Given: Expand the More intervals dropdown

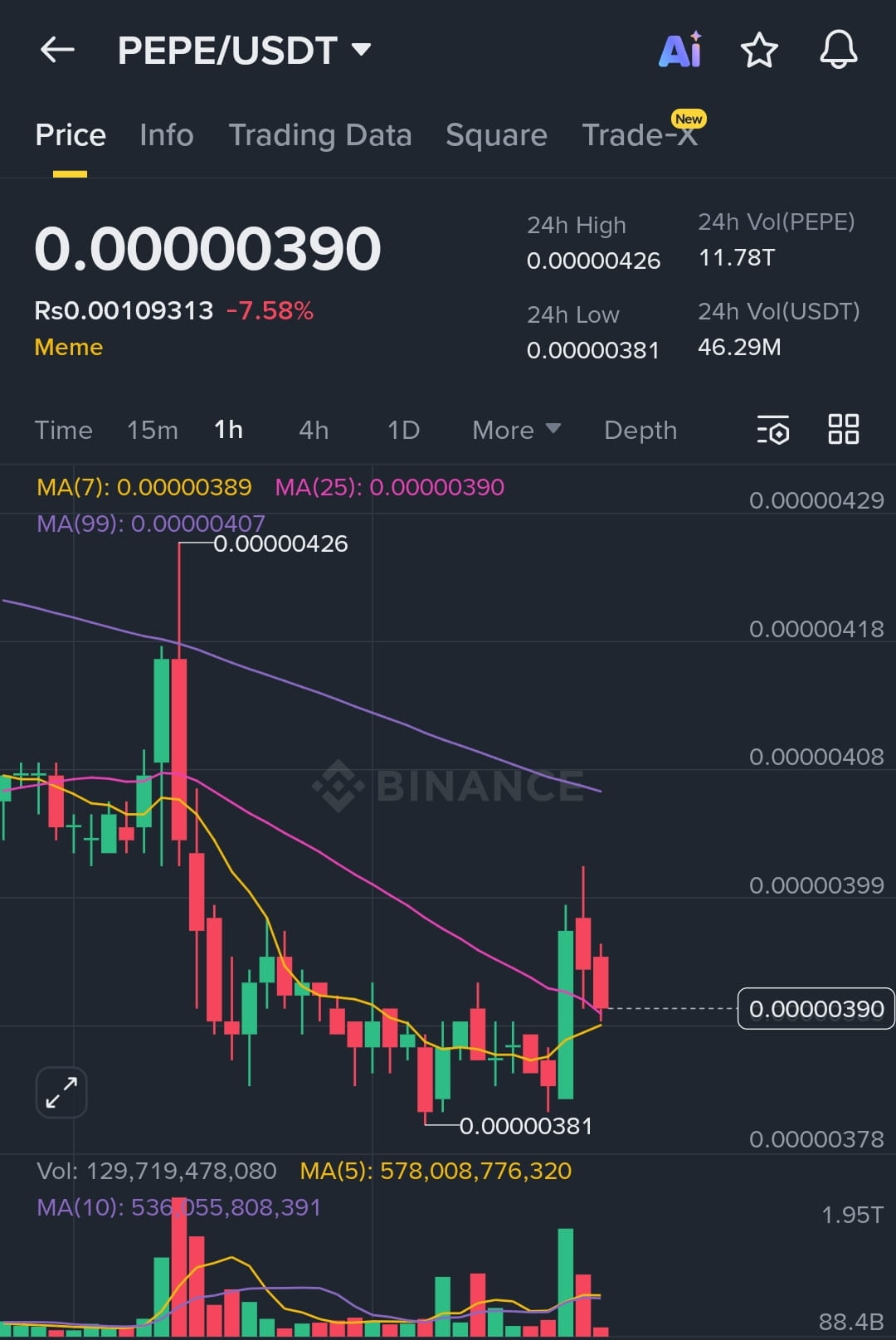Looking at the screenshot, I should click(515, 430).
